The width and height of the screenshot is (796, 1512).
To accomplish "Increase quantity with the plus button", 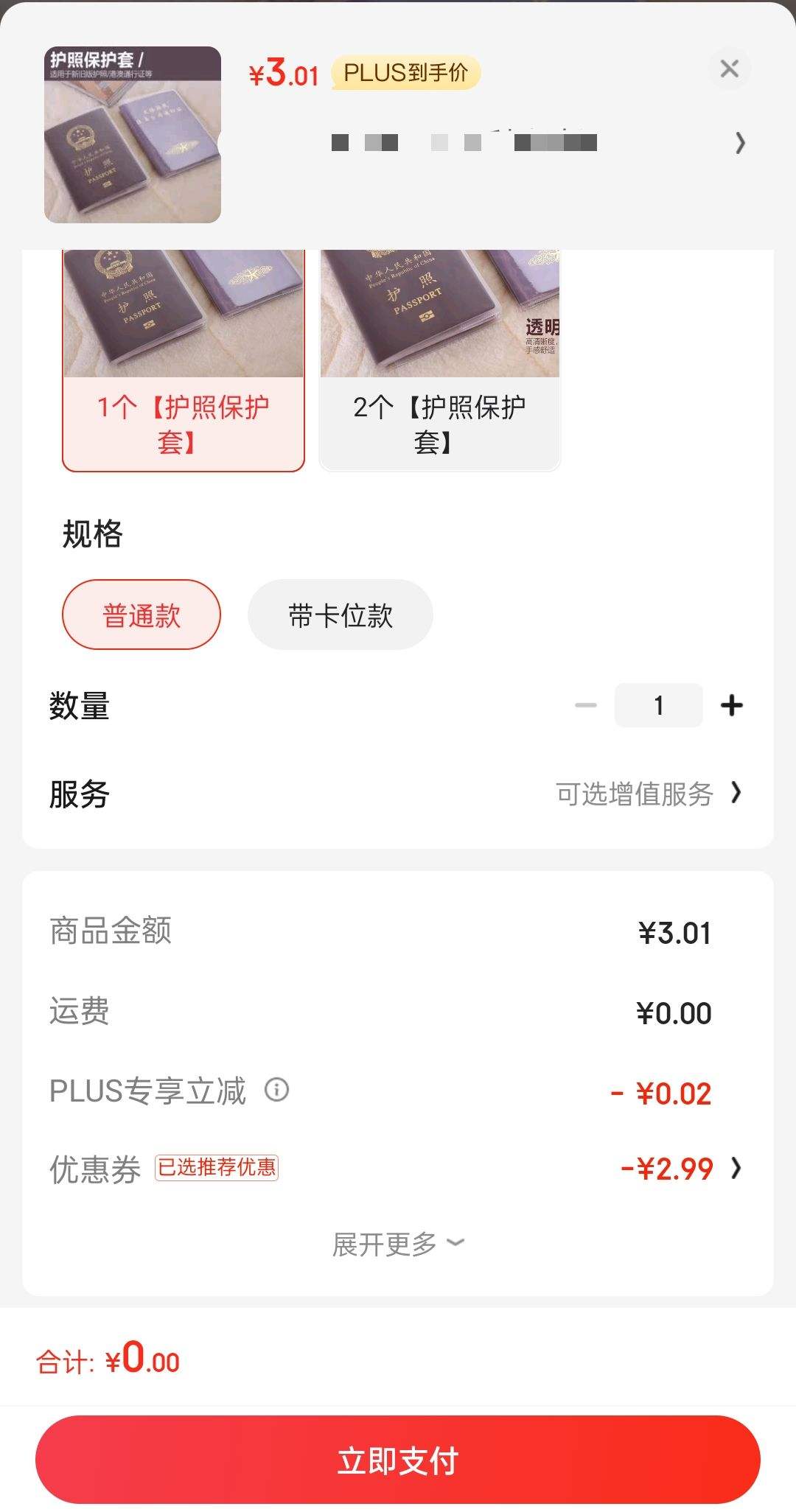I will pos(732,705).
